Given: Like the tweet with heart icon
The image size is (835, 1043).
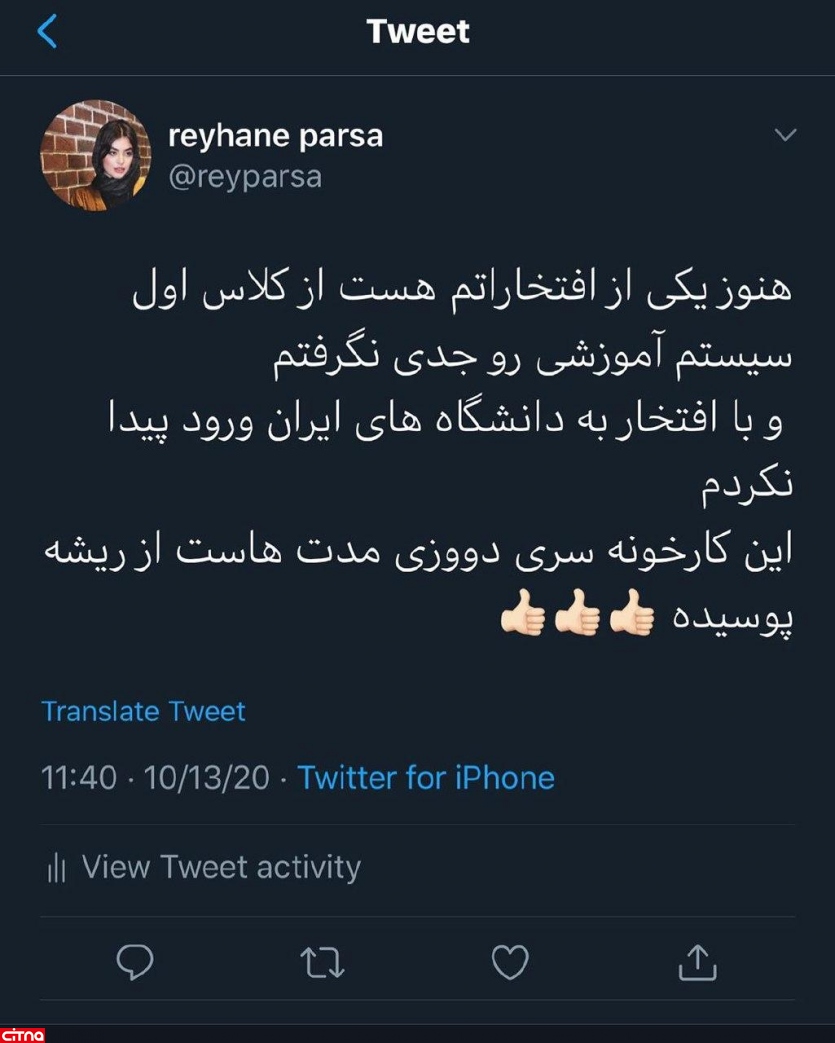Looking at the screenshot, I should point(510,962).
